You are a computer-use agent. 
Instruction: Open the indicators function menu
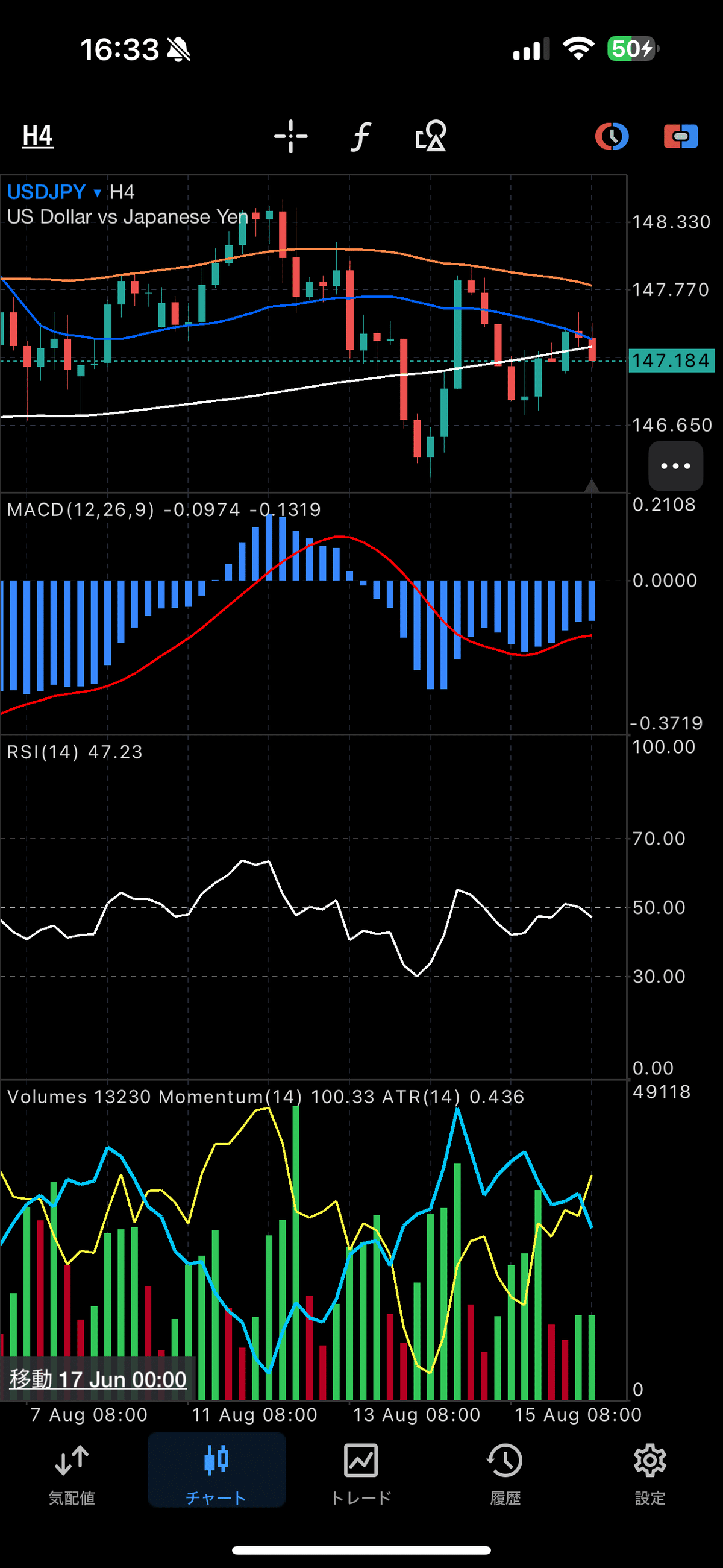click(x=360, y=136)
